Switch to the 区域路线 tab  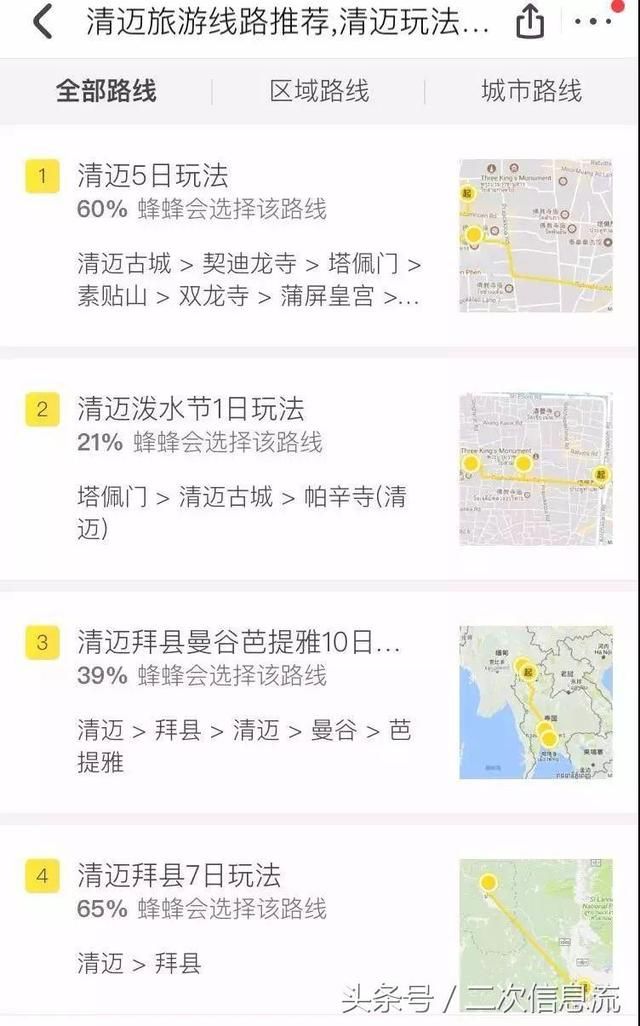point(319,92)
